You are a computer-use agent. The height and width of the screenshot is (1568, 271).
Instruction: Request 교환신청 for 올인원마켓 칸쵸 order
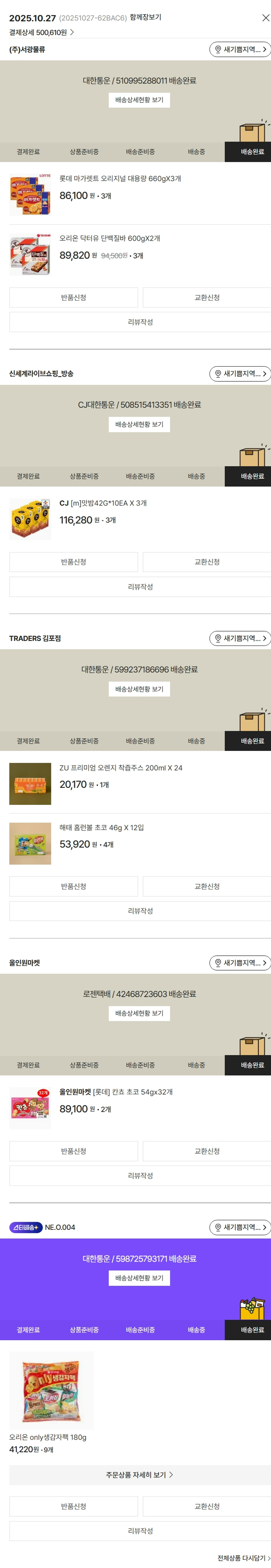[x=207, y=1151]
